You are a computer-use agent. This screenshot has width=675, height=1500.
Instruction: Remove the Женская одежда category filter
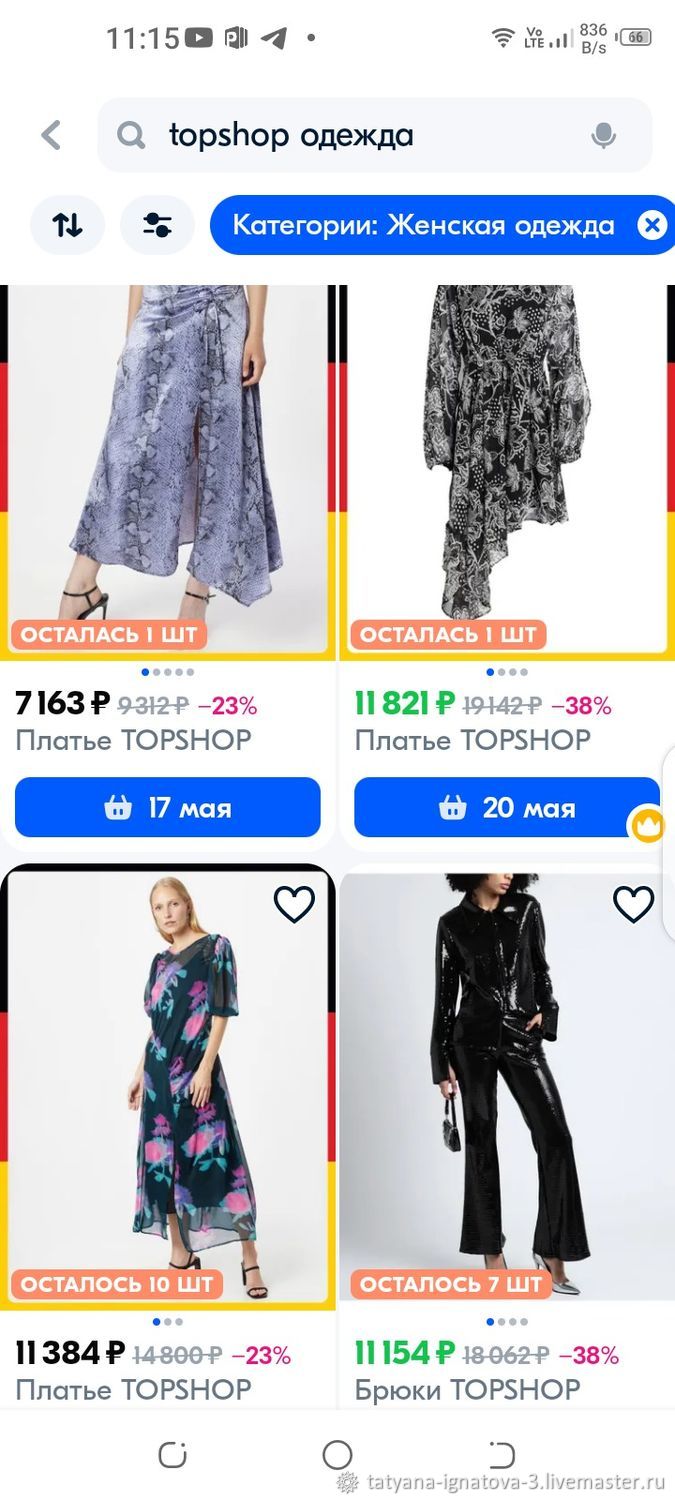(651, 225)
